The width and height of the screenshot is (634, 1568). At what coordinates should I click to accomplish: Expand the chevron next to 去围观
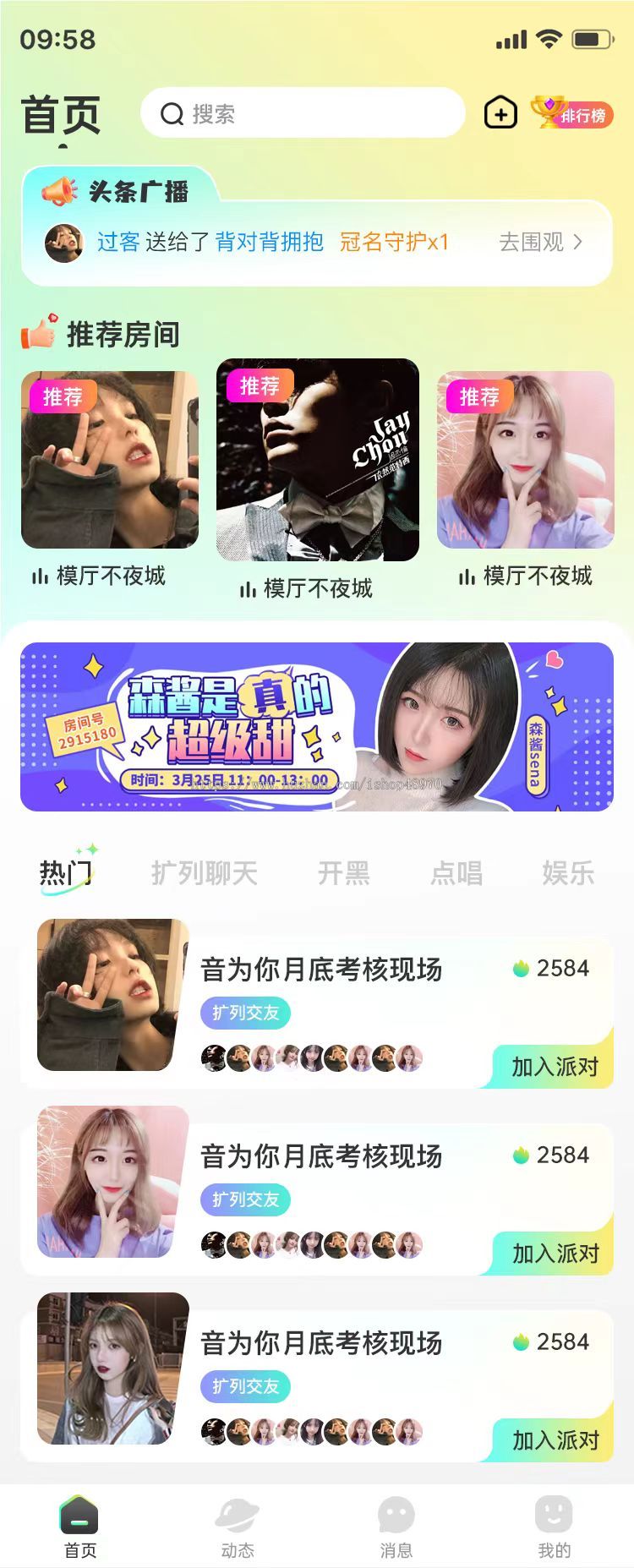[578, 243]
